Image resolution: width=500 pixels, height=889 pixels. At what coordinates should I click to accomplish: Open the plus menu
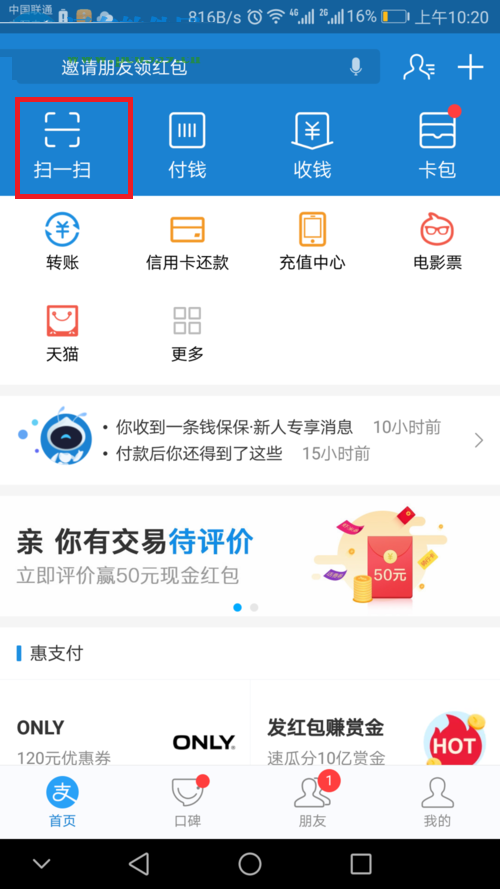point(471,67)
